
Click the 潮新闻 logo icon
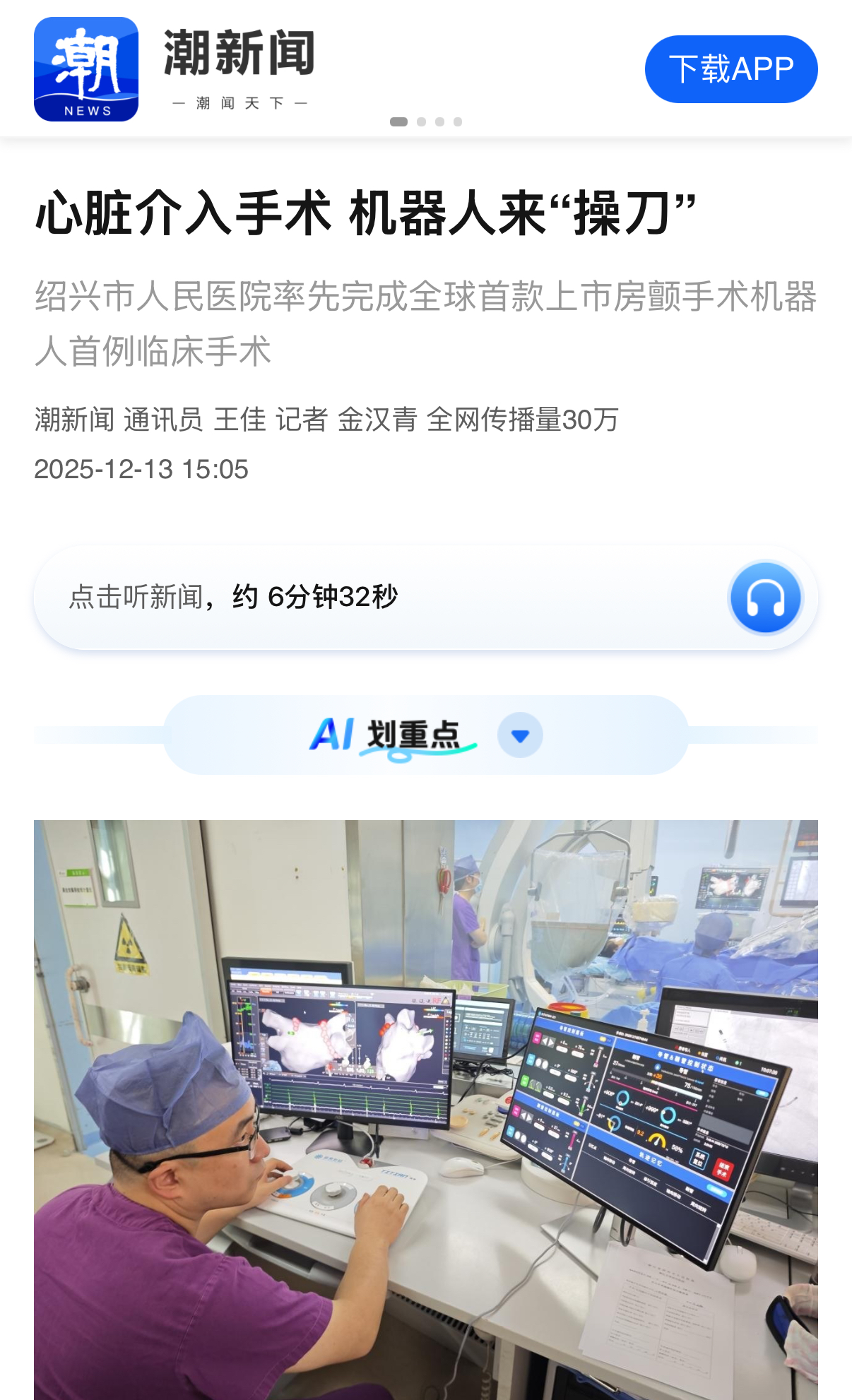[x=86, y=69]
